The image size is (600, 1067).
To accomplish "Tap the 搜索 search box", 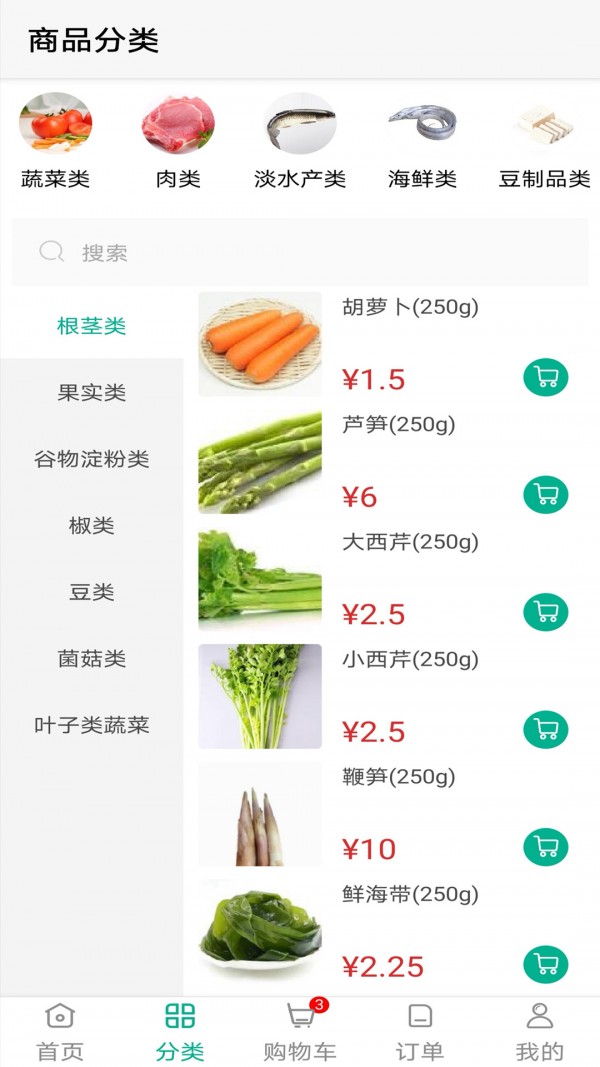I will (300, 252).
